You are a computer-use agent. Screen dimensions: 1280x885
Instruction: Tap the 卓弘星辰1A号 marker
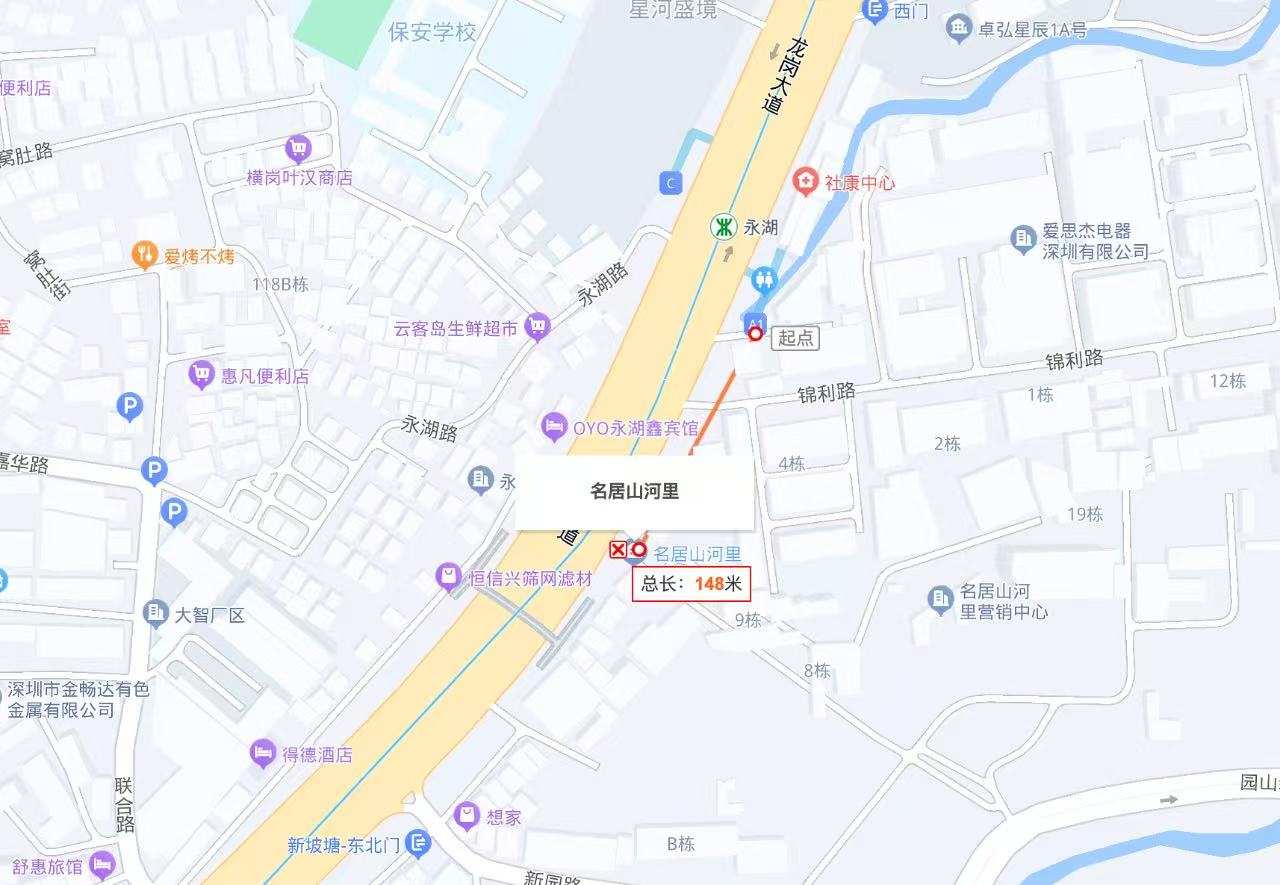pos(958,29)
